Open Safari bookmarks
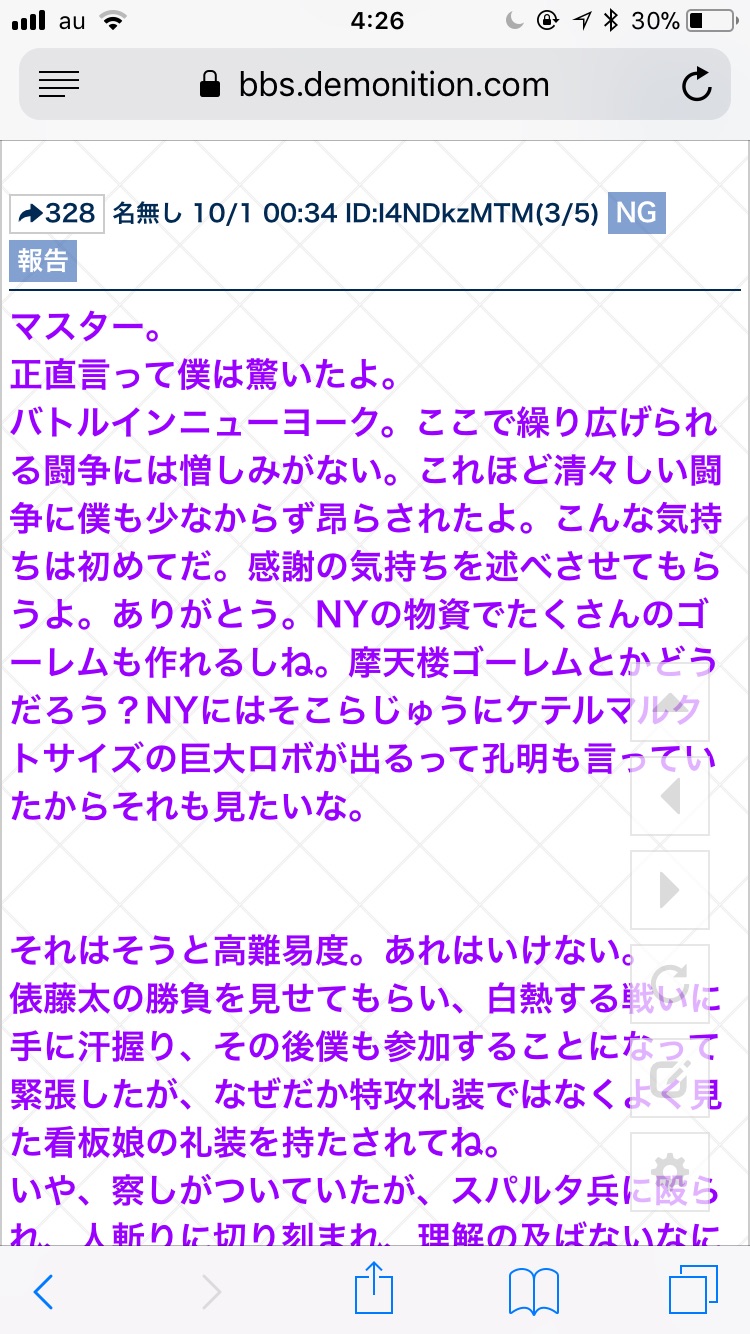 point(533,1292)
